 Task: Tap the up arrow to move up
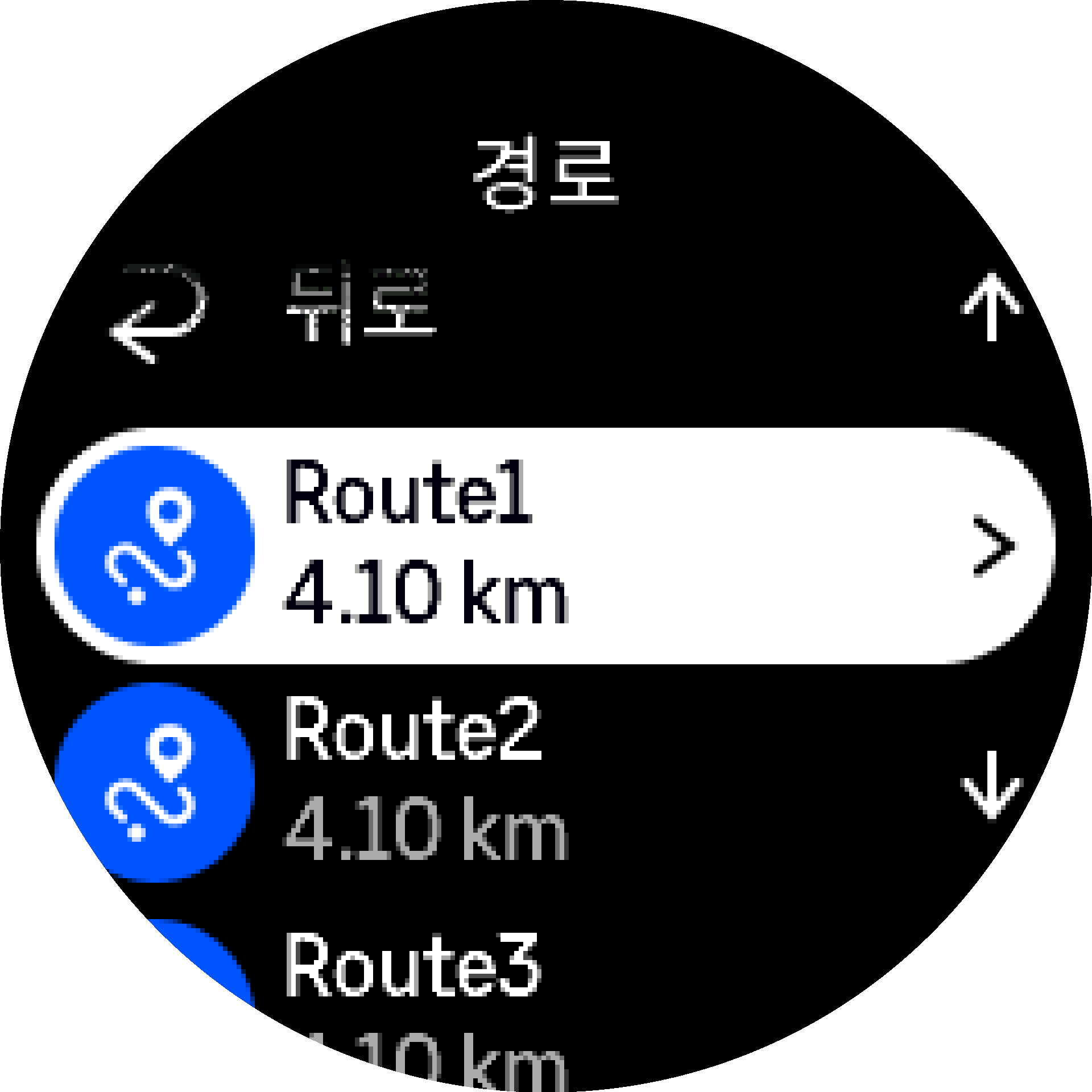tap(991, 307)
